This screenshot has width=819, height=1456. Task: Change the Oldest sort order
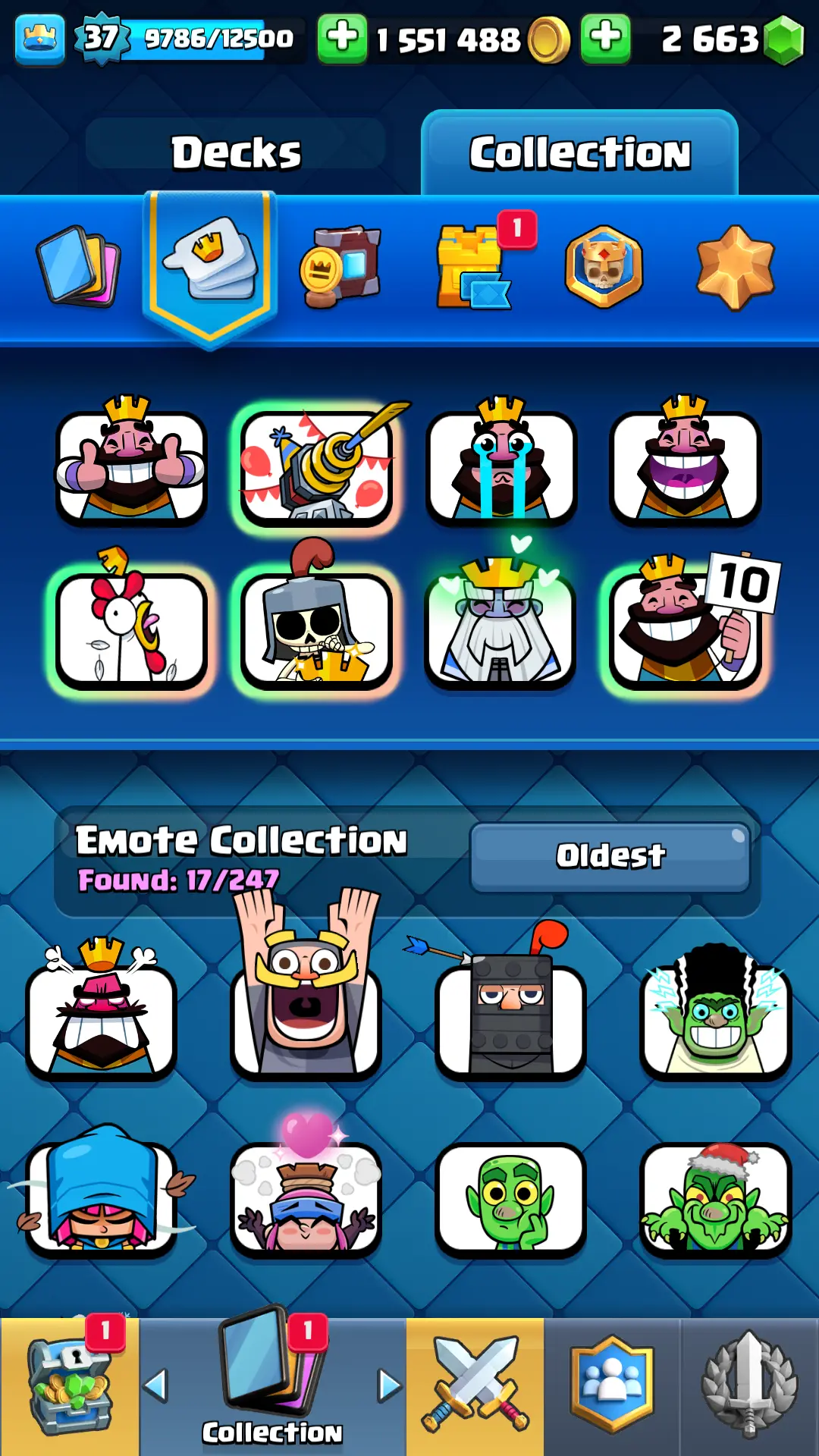pos(610,856)
